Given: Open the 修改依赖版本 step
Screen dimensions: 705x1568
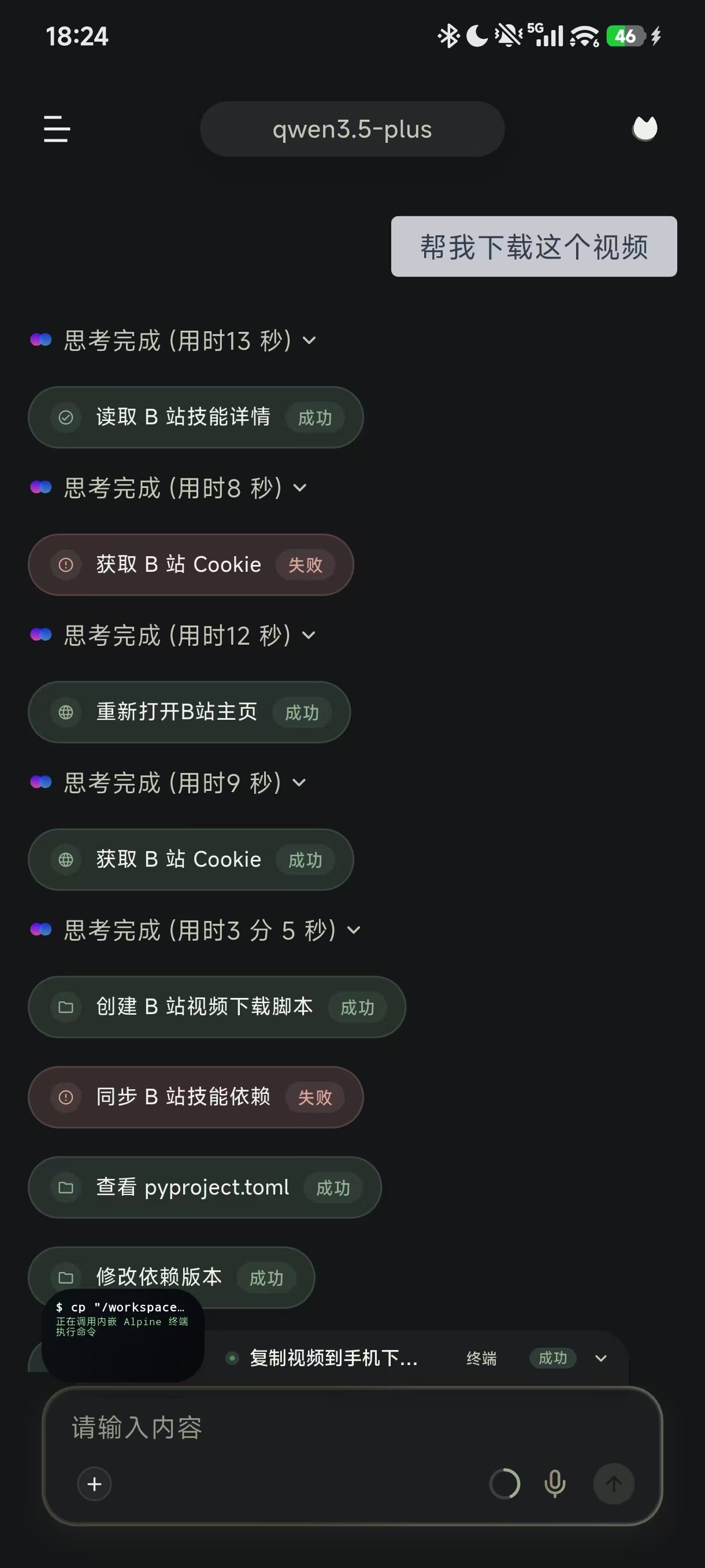Looking at the screenshot, I should [x=172, y=1277].
